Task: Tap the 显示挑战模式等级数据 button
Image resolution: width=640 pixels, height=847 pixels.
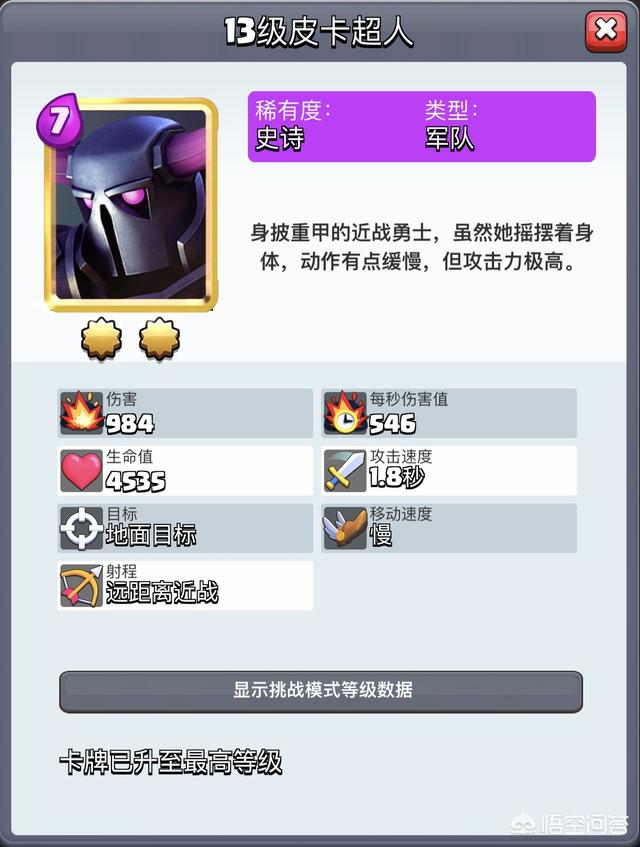Action: point(321,691)
